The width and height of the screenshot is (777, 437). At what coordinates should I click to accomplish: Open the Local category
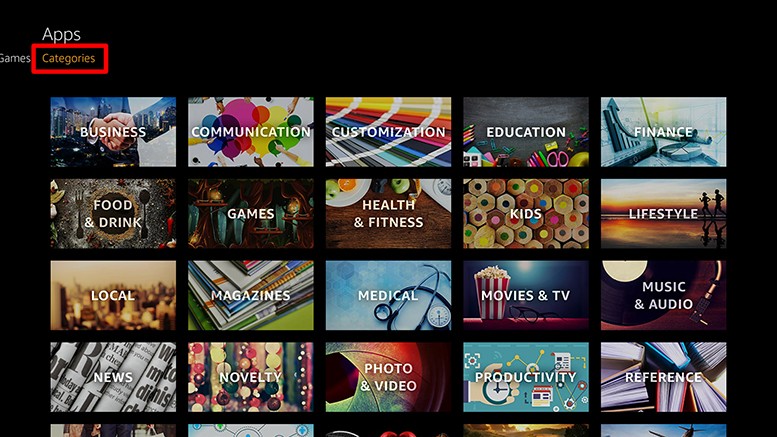point(113,295)
